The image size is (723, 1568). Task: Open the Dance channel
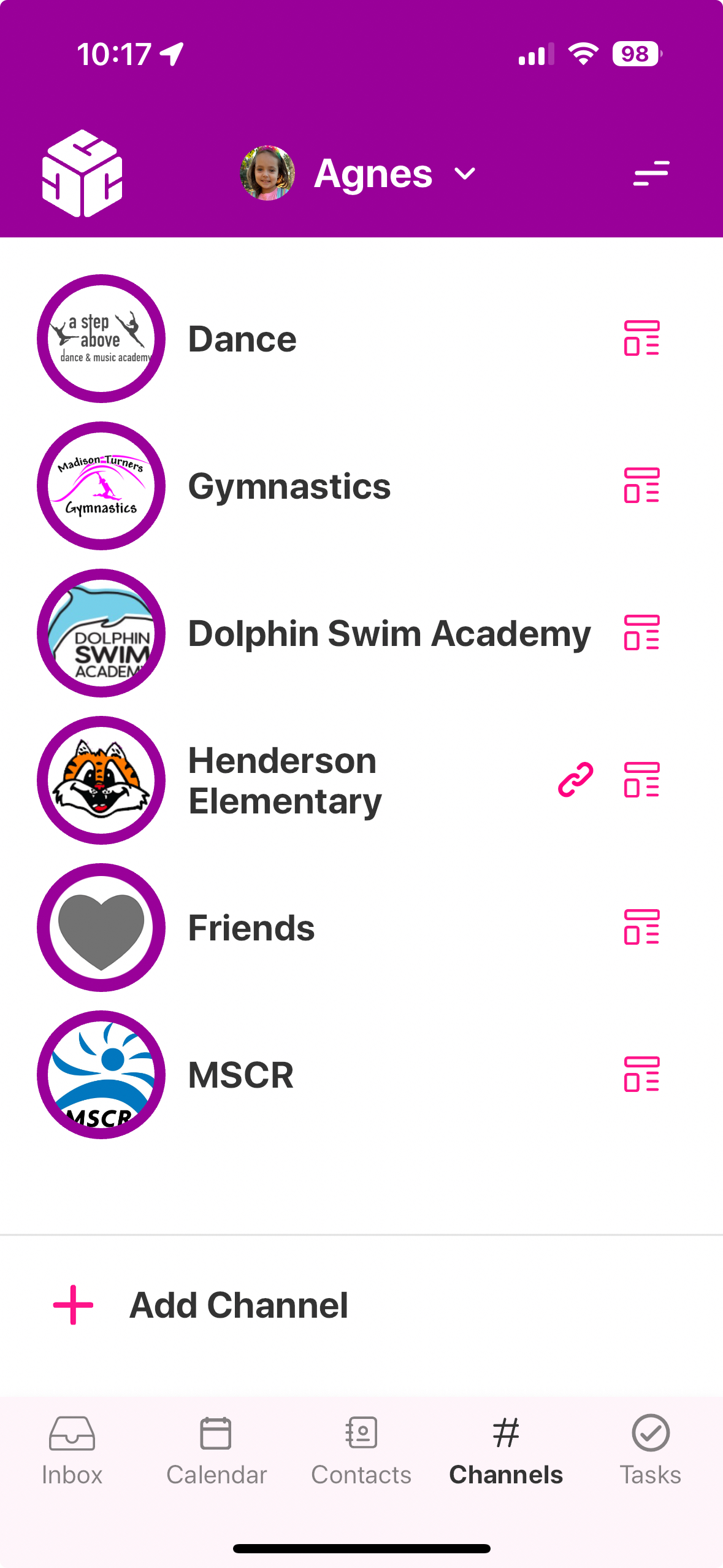click(242, 339)
